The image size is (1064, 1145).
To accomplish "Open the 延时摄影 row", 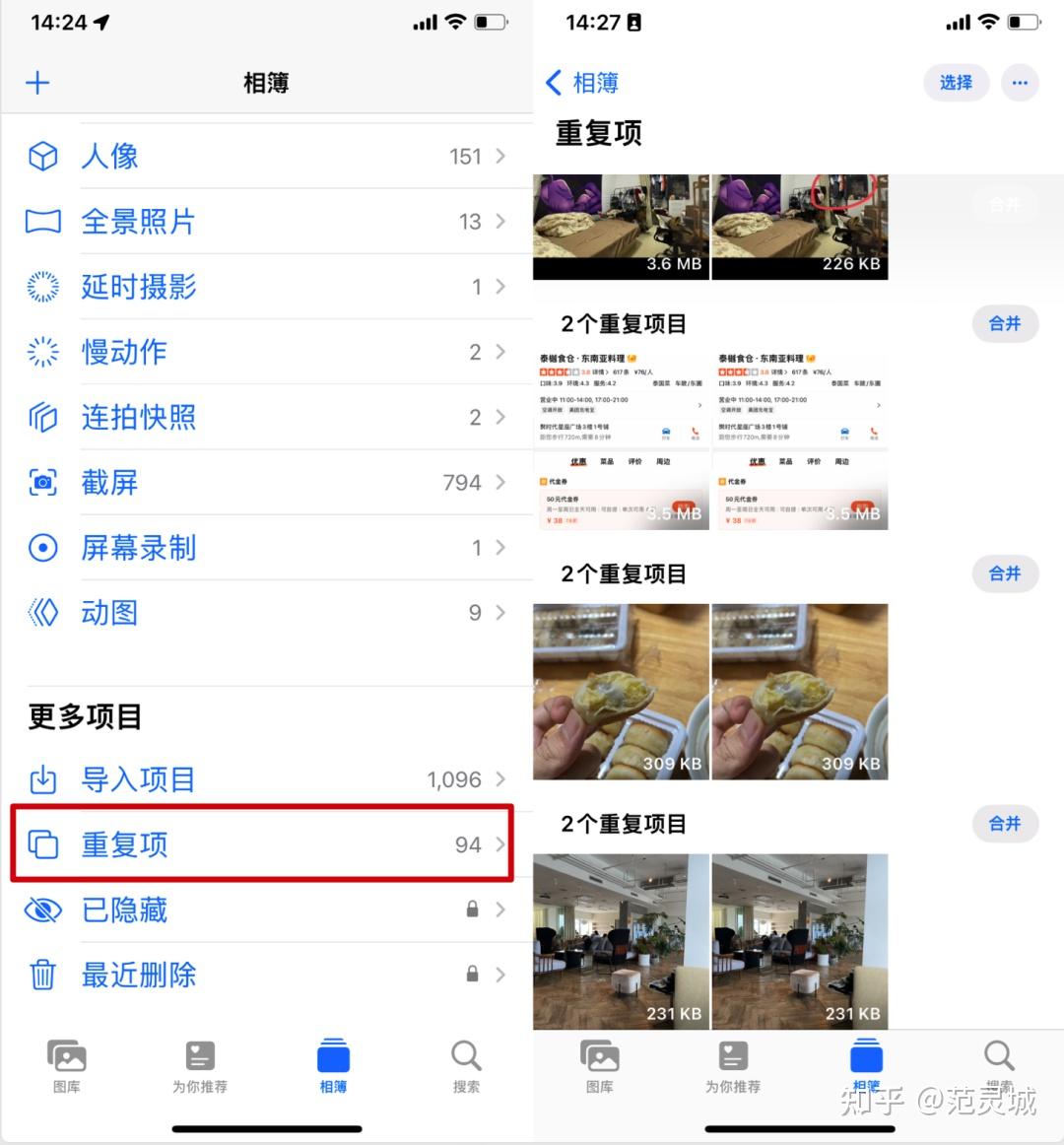I will tap(266, 287).
